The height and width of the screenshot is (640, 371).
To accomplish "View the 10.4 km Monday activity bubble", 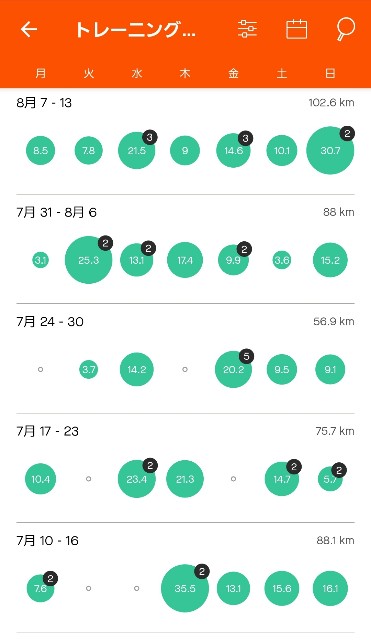I will pos(40,479).
